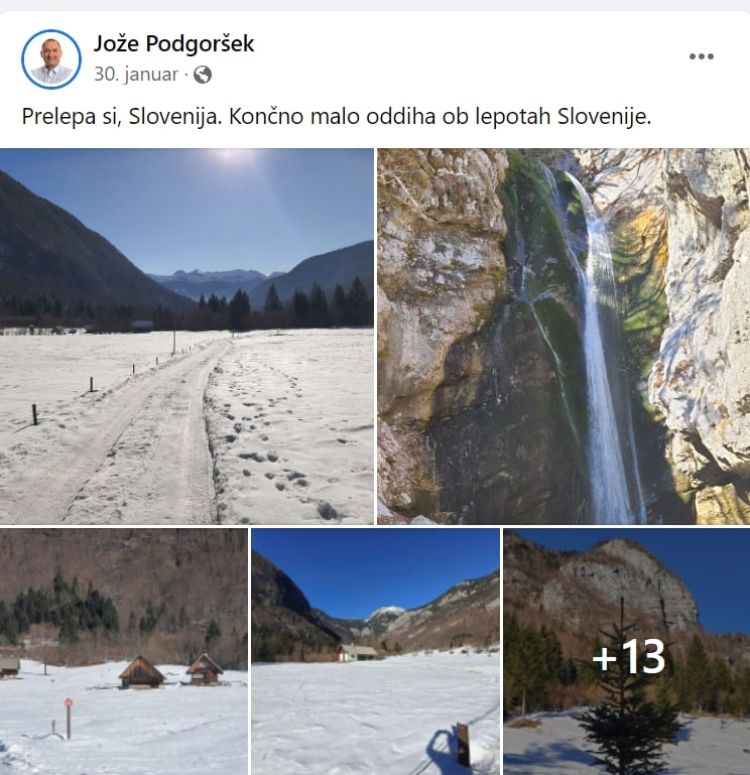Open Jože Podgoršek's profile picture
The image size is (750, 775).
point(51,59)
